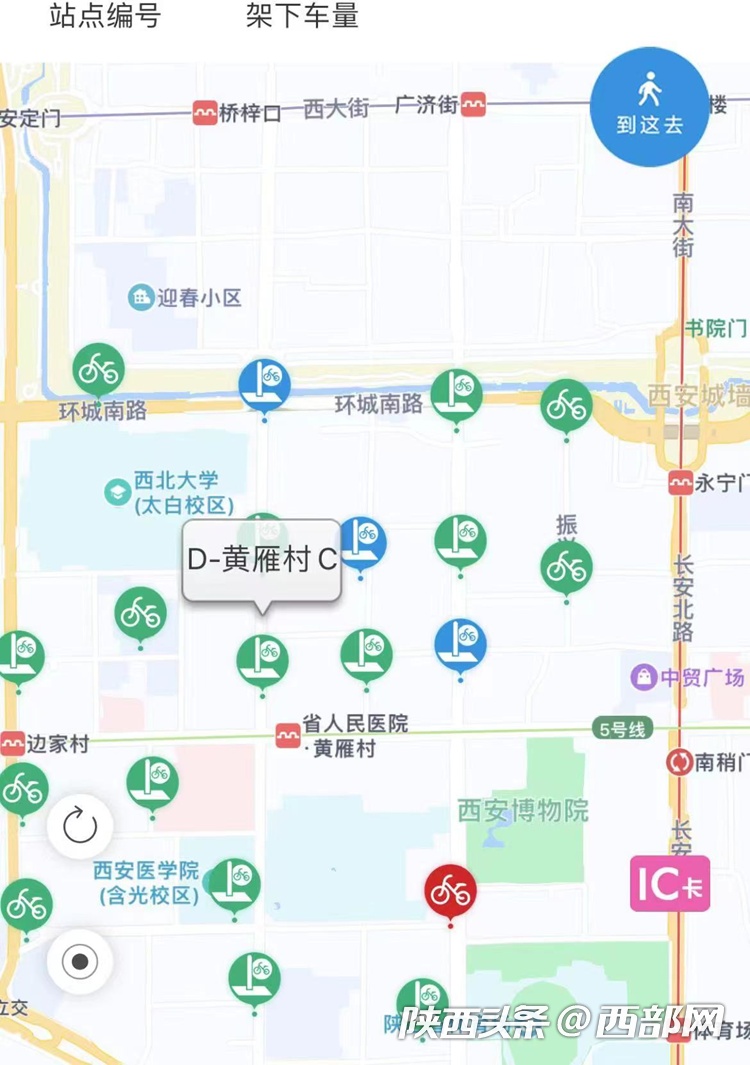Tap the 到这去 walking navigation button
The height and width of the screenshot is (1065, 750).
click(649, 106)
